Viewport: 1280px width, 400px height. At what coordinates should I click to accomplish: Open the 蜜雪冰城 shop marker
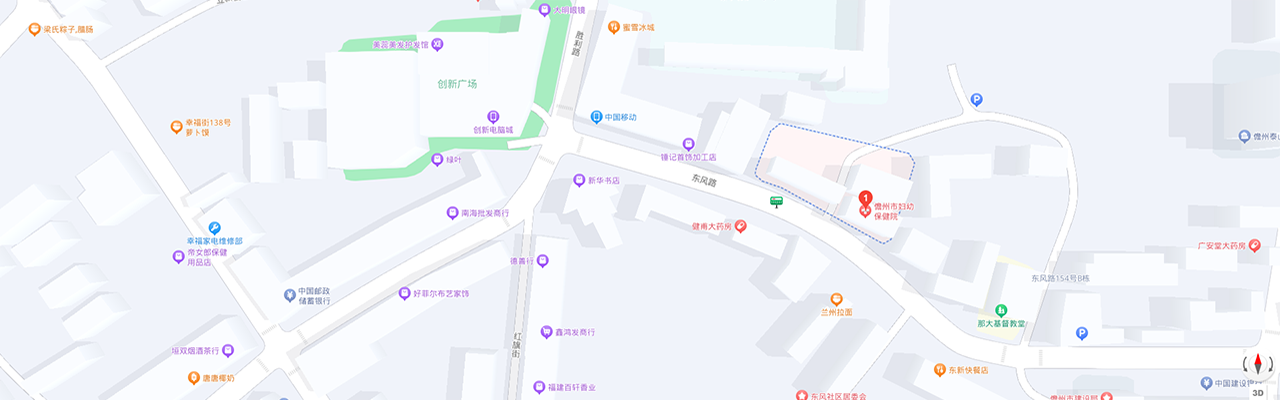pyautogui.click(x=614, y=27)
